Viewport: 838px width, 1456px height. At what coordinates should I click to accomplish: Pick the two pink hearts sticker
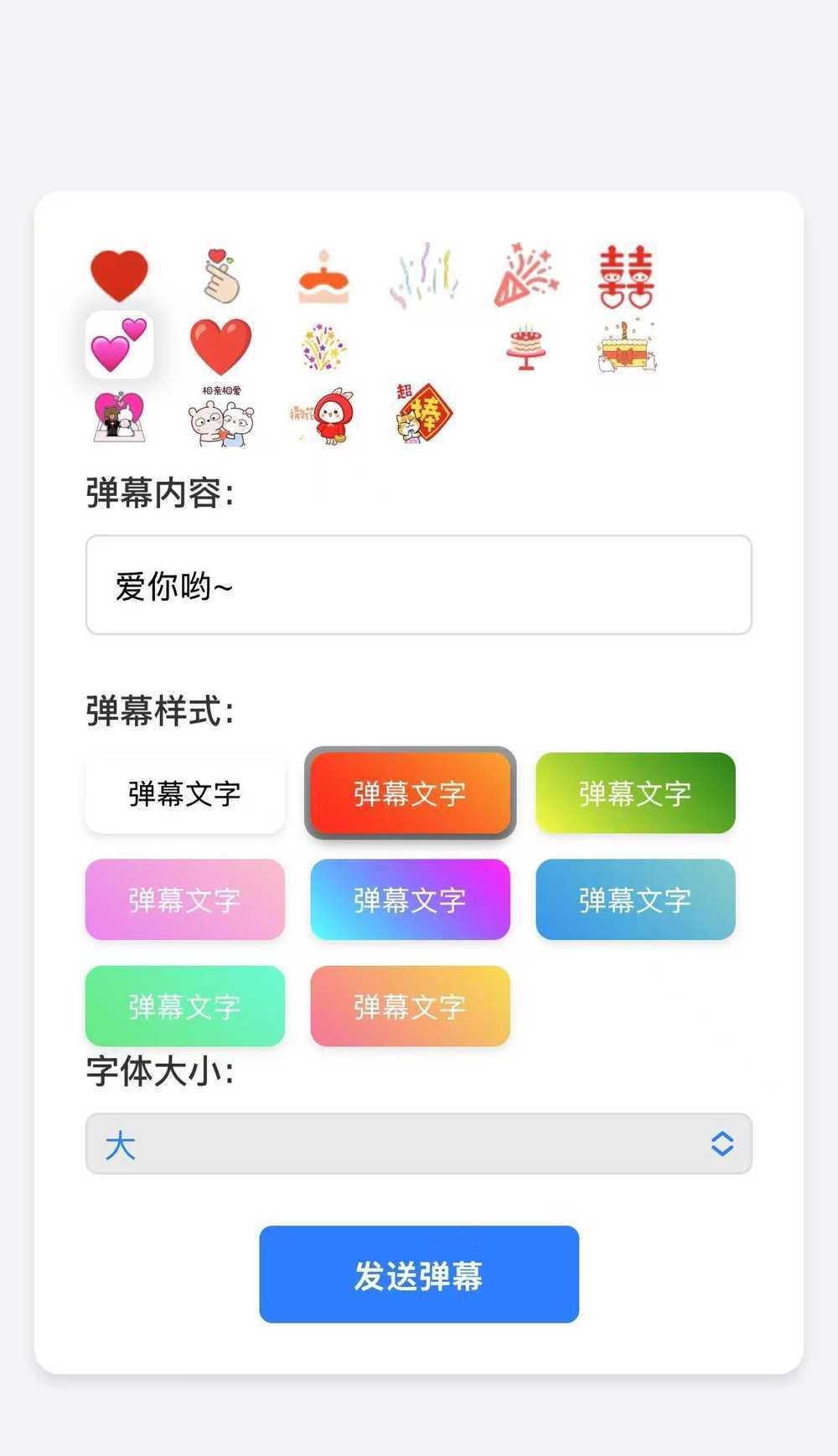(119, 344)
